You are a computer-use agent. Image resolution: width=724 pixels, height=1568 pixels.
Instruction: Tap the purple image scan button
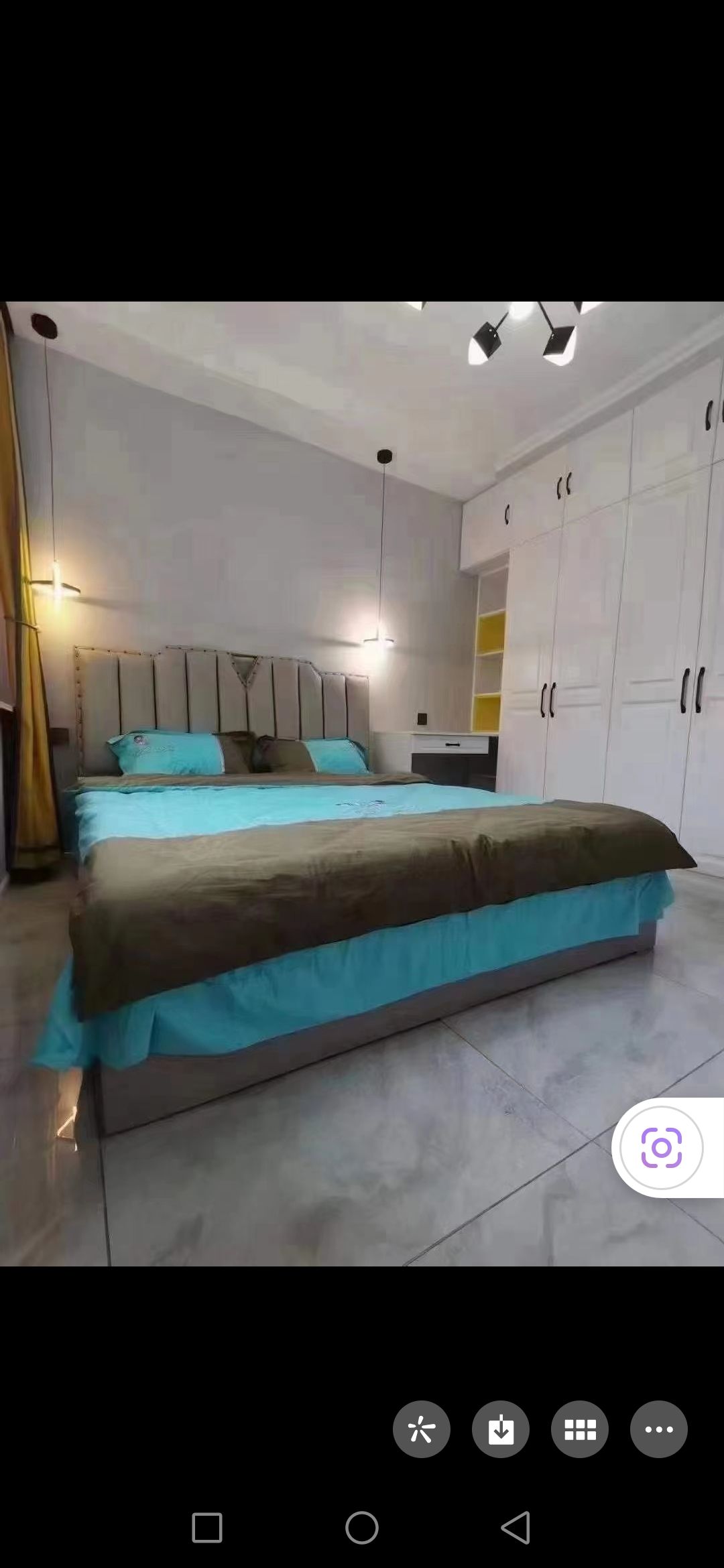click(661, 1148)
